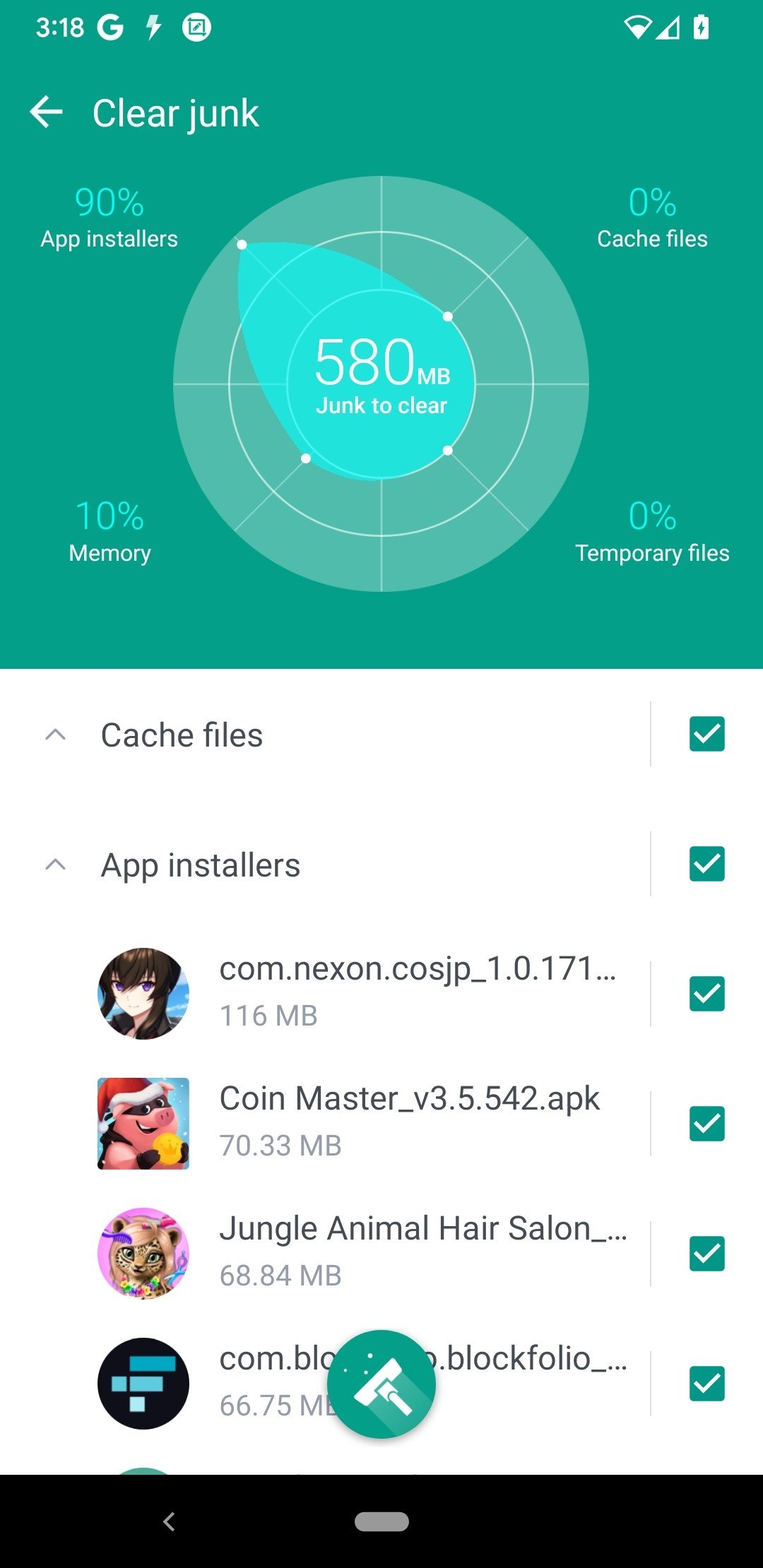763x1568 pixels.
Task: Tap the broom clean button
Action: [381, 1384]
